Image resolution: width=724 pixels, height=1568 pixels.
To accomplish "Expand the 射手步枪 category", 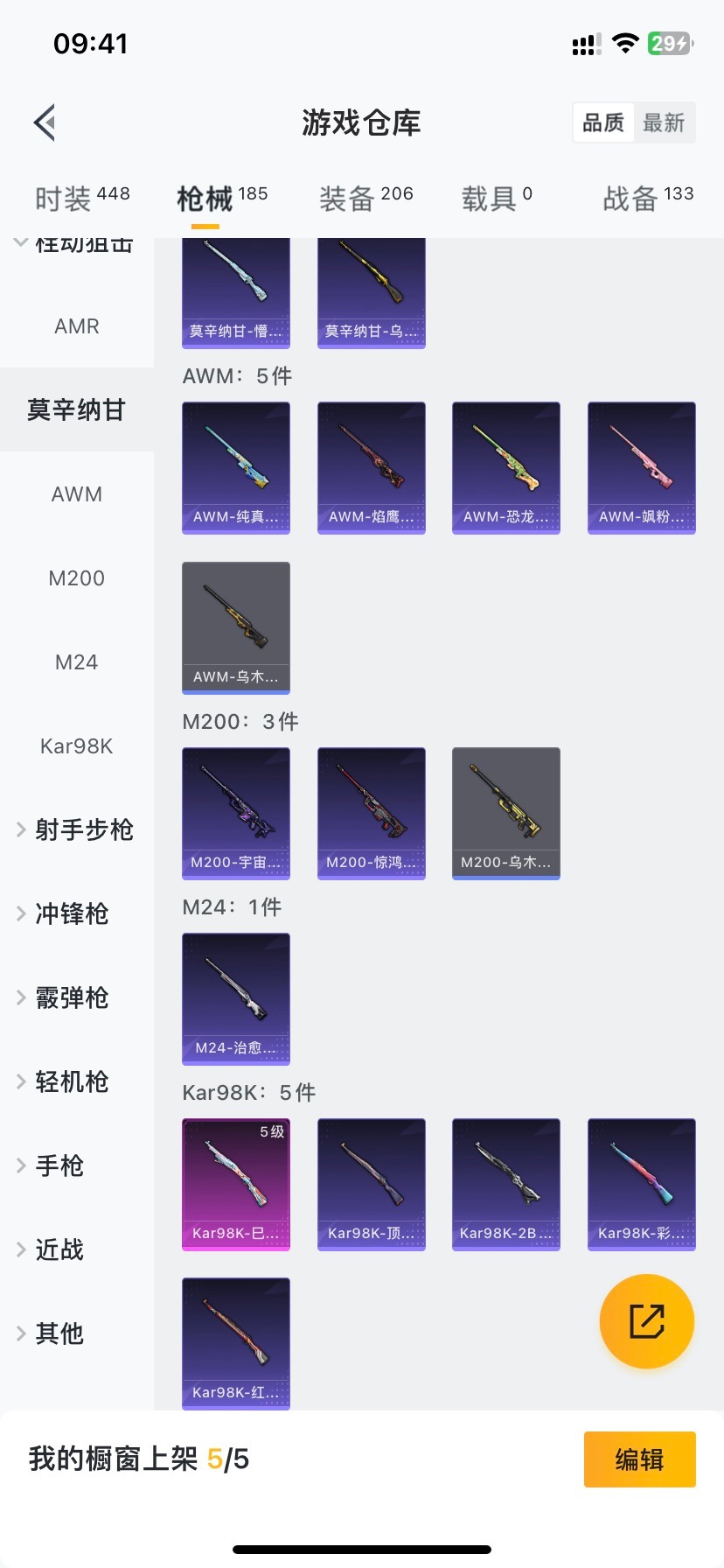I will [x=77, y=829].
